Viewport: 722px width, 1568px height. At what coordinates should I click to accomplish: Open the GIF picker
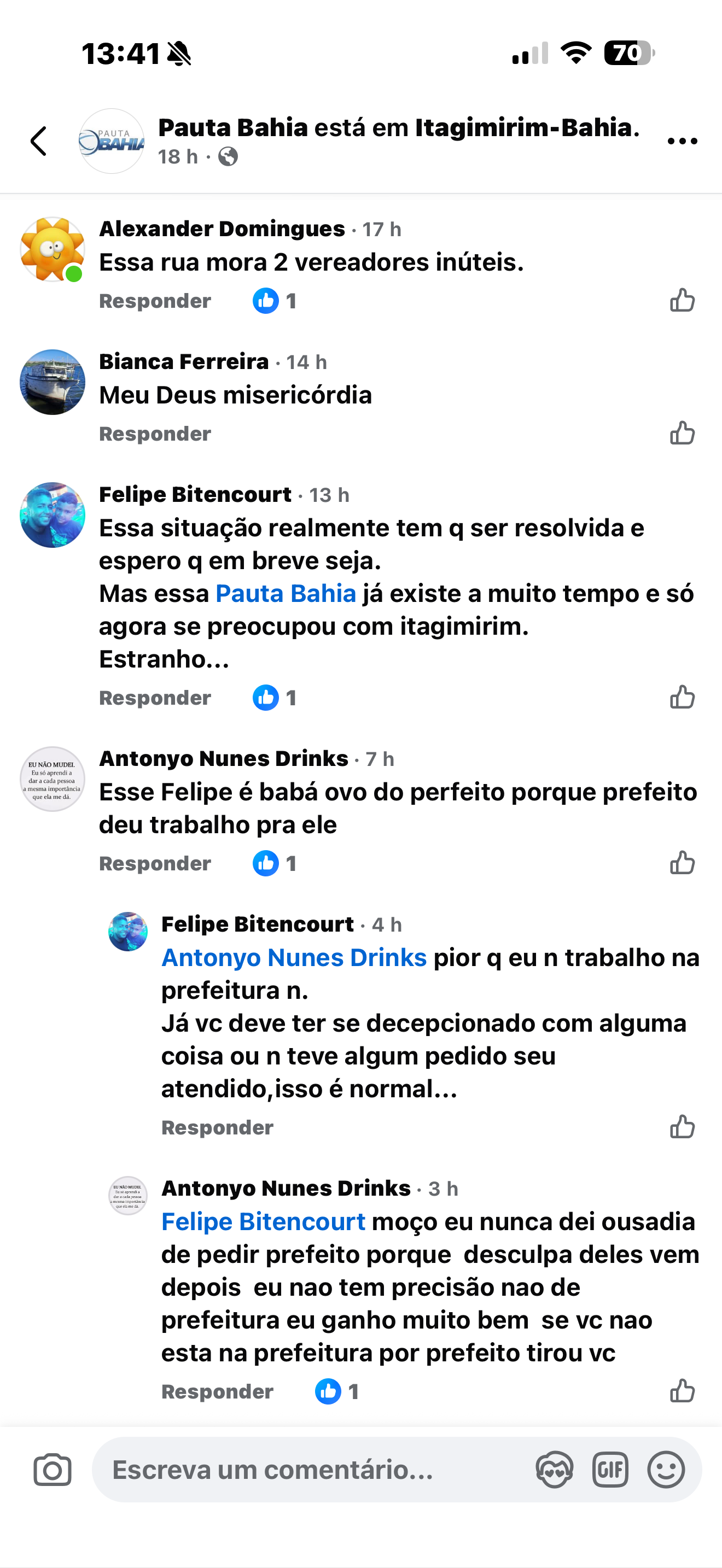(610, 1470)
